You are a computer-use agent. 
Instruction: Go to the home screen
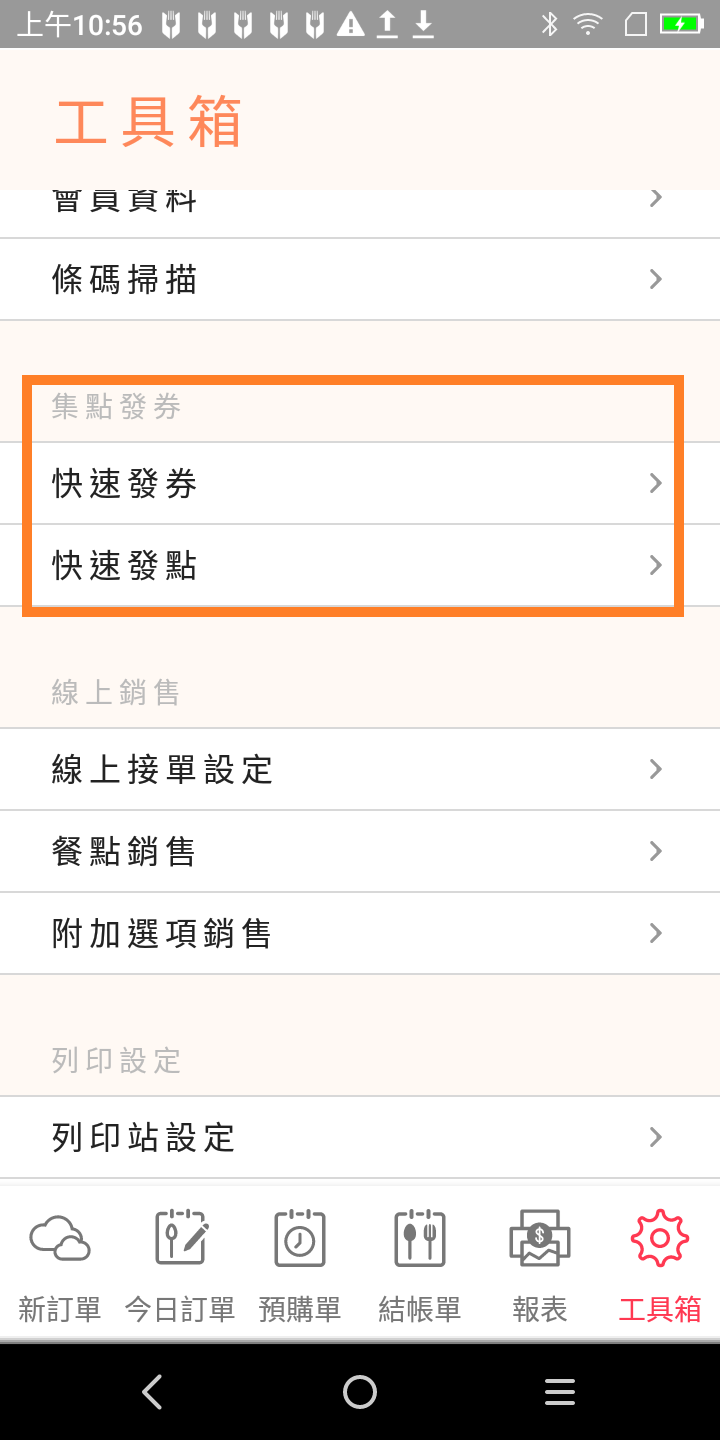tap(360, 1392)
